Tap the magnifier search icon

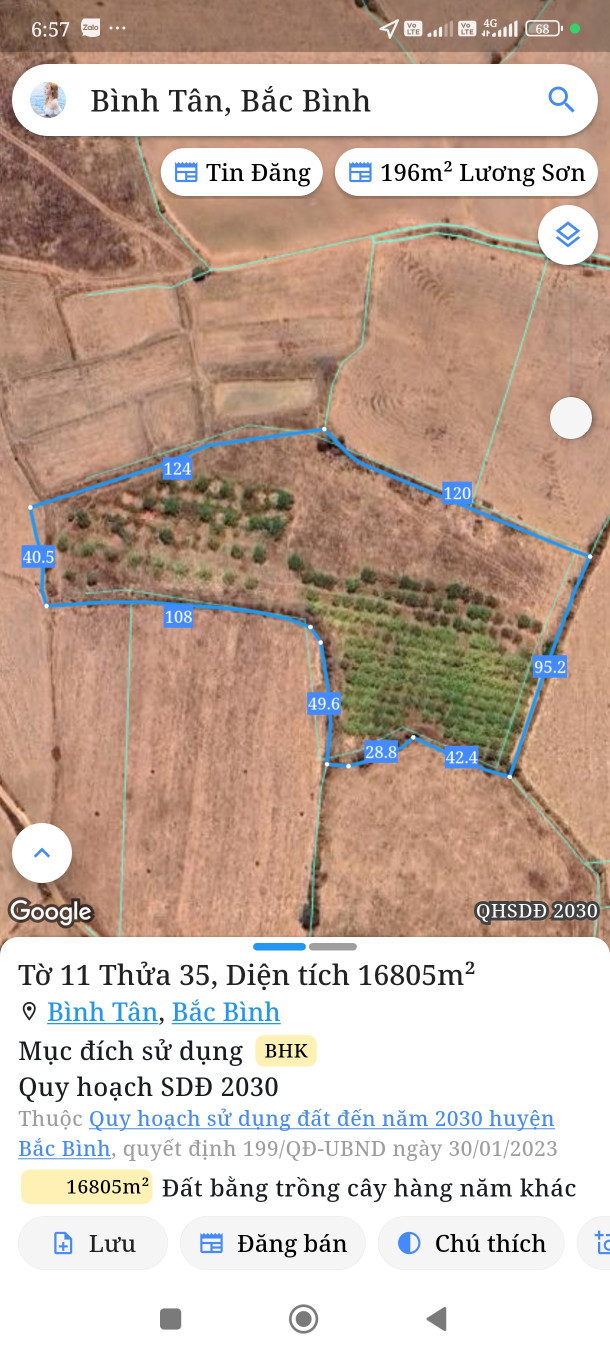pos(561,100)
